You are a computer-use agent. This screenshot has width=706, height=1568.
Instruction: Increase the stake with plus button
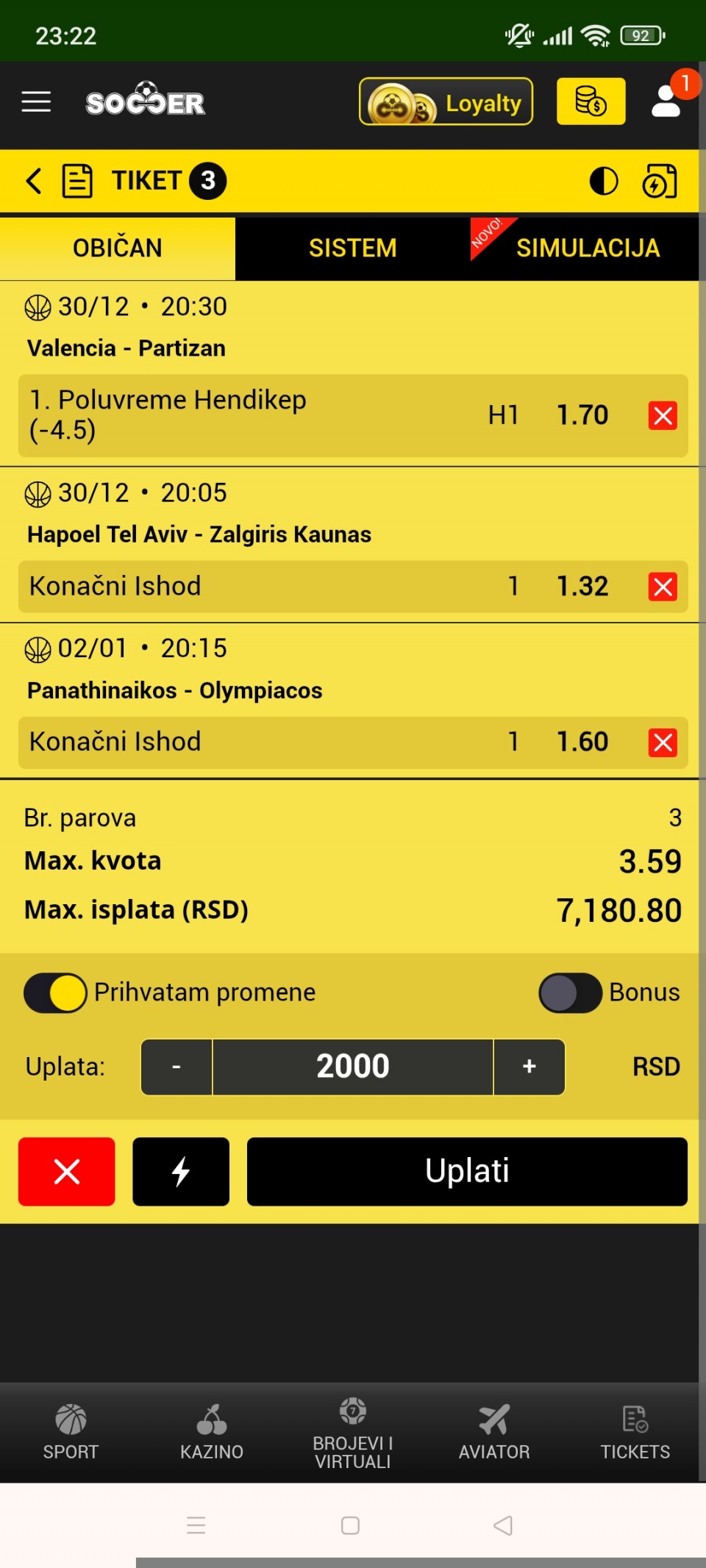click(x=529, y=1067)
